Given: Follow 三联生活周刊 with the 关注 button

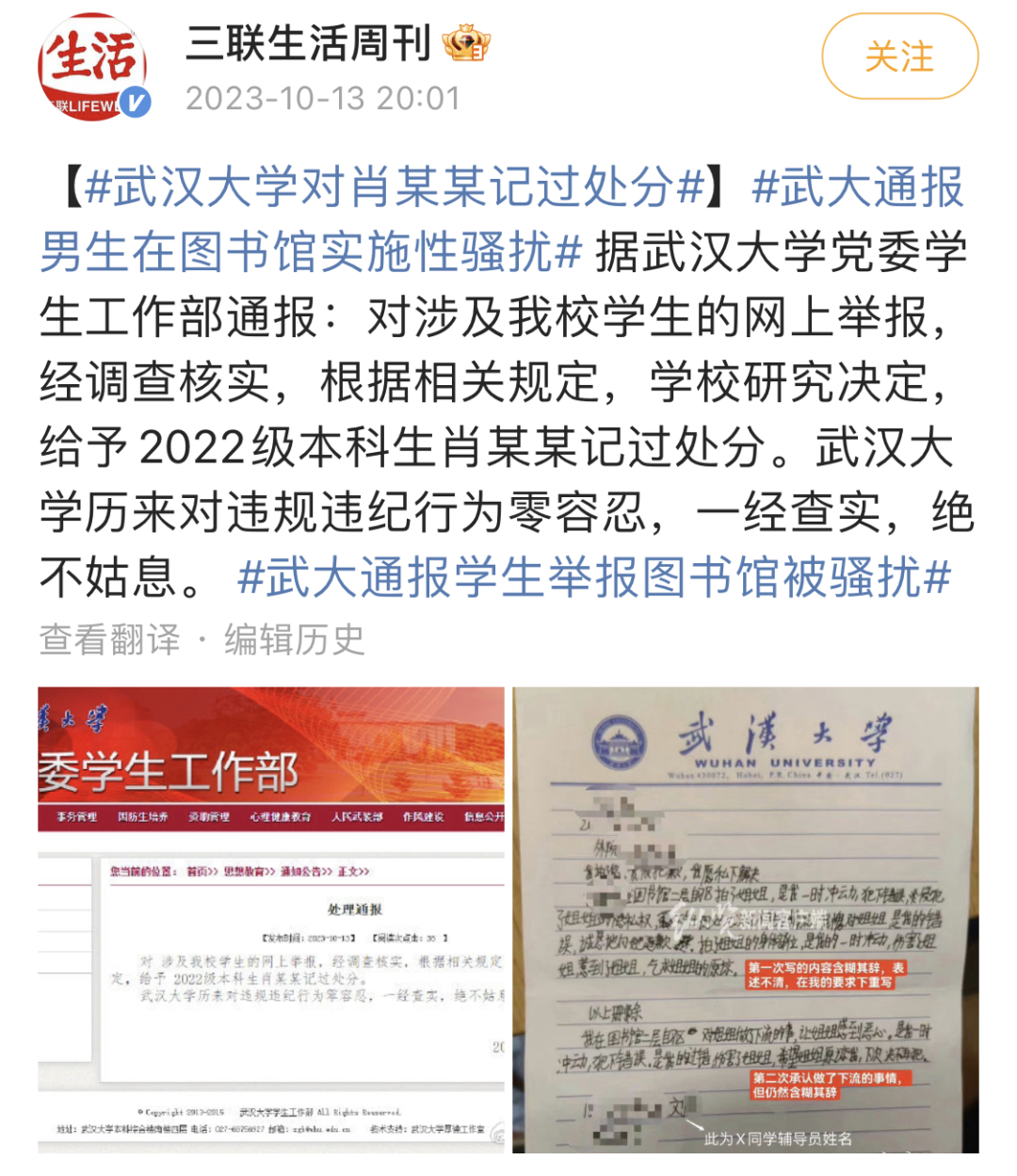Looking at the screenshot, I should (899, 57).
